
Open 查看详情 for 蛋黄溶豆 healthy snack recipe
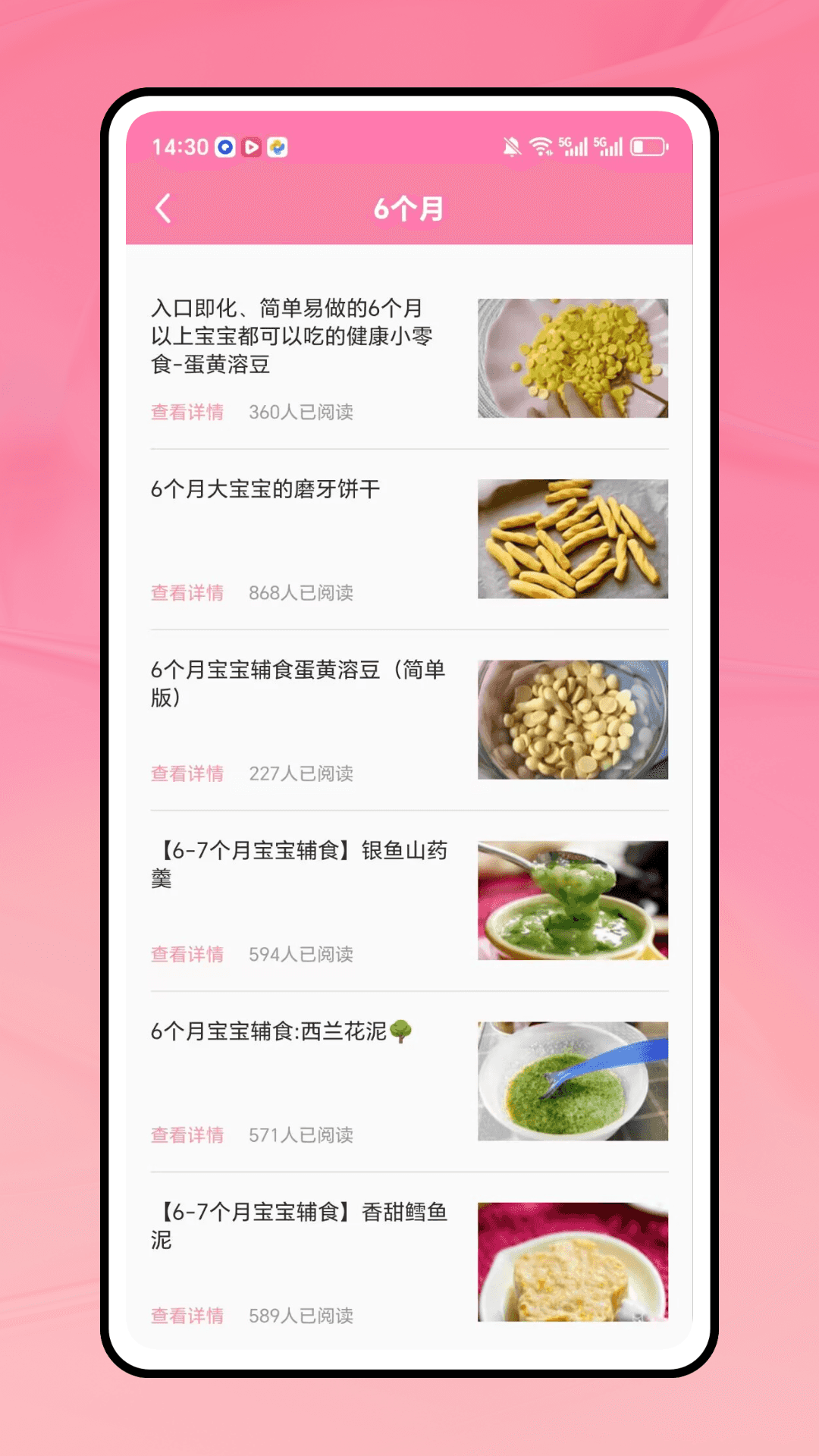point(187,413)
